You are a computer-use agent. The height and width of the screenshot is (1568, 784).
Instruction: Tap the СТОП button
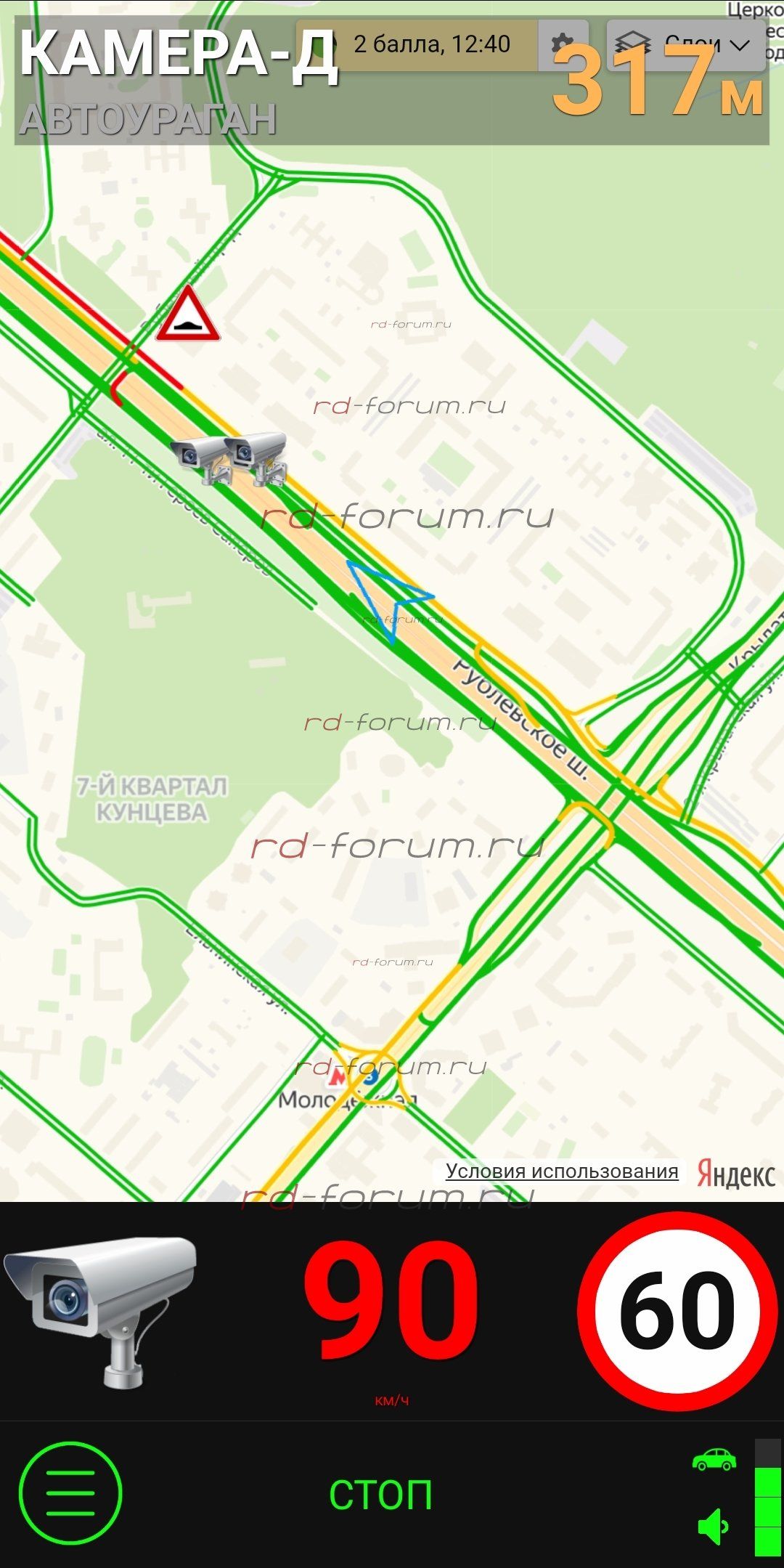(380, 1495)
